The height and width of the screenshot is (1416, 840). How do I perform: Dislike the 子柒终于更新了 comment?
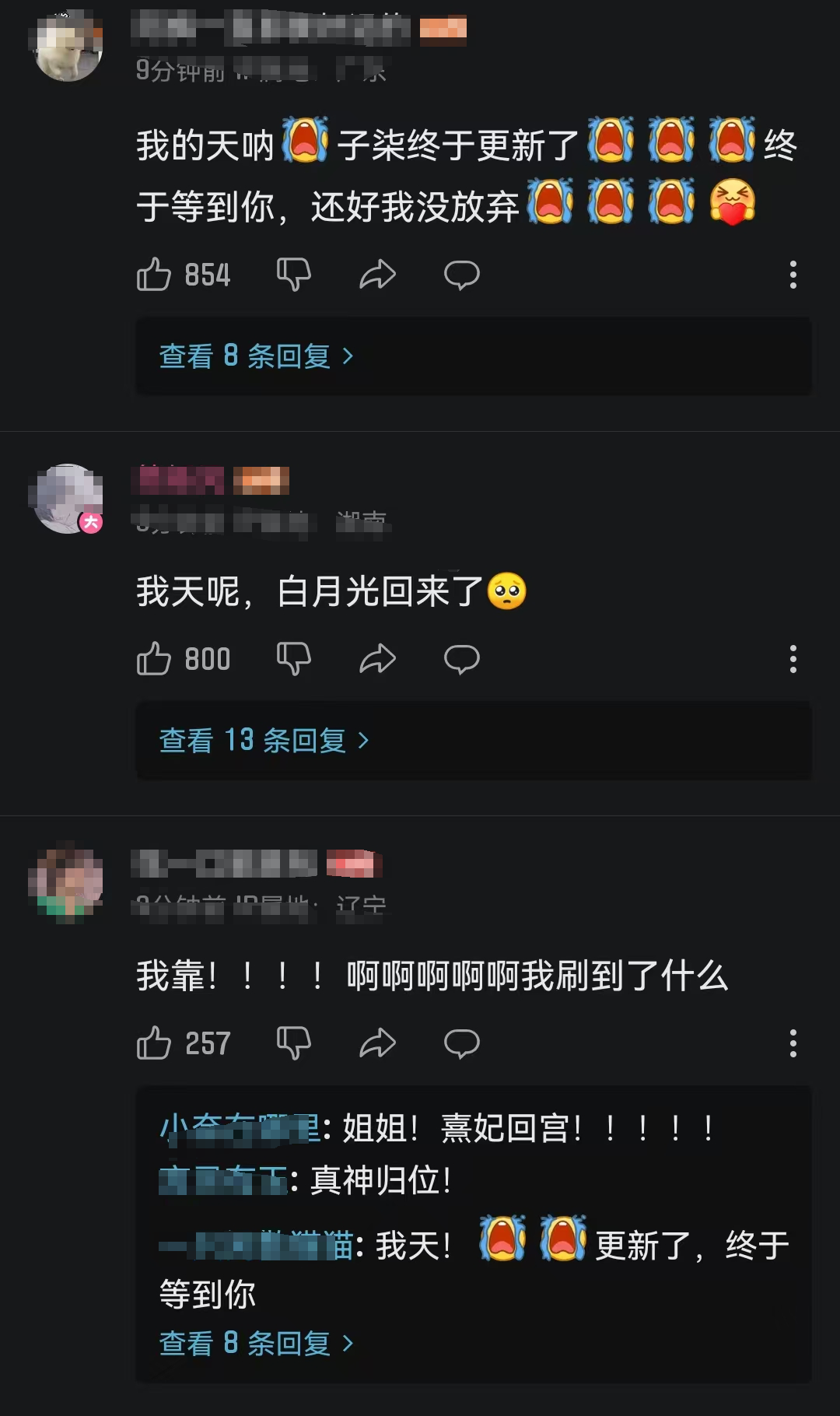(294, 275)
